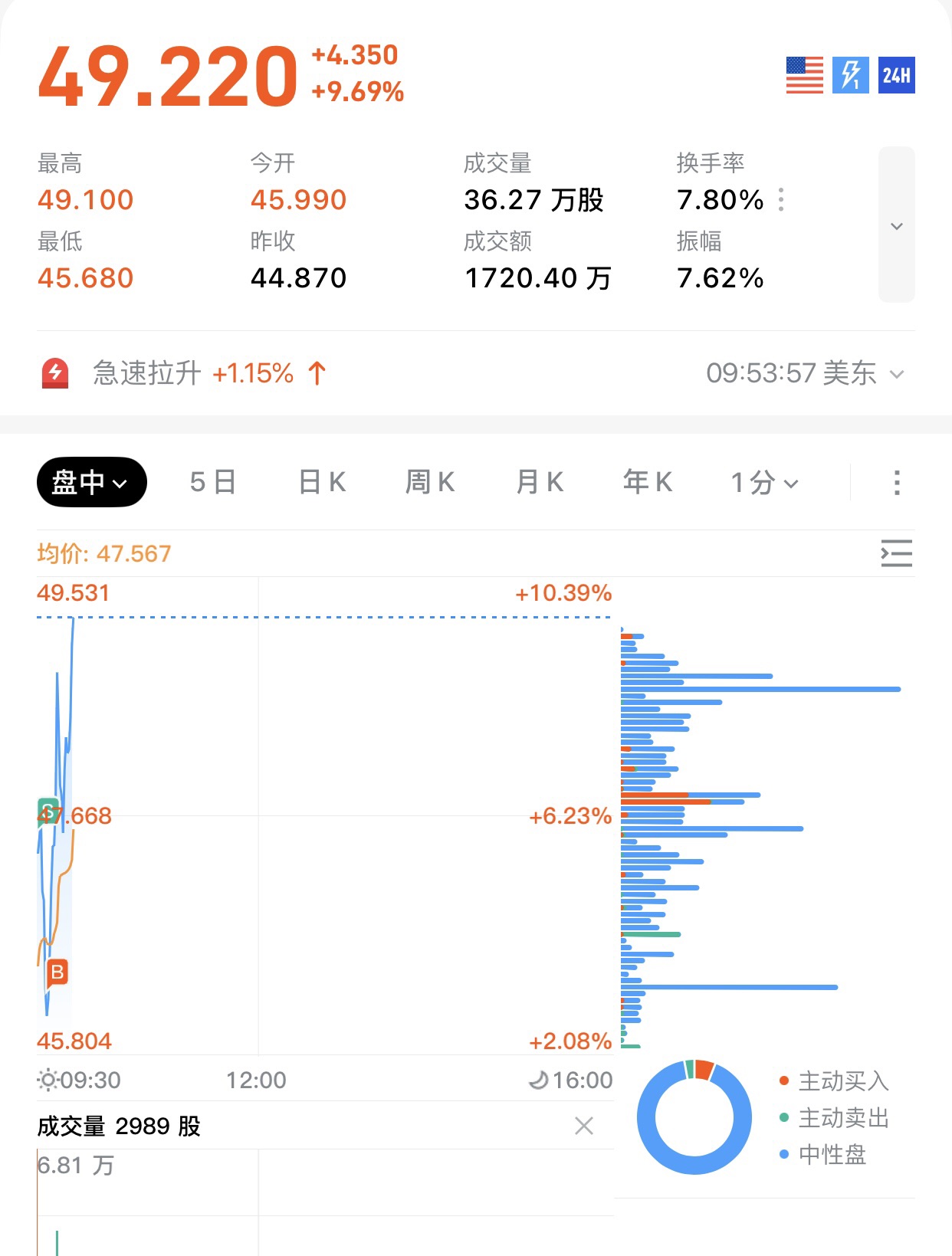The width and height of the screenshot is (952, 1256).
Task: Open the 1分 interval dropdown
Action: pyautogui.click(x=764, y=483)
